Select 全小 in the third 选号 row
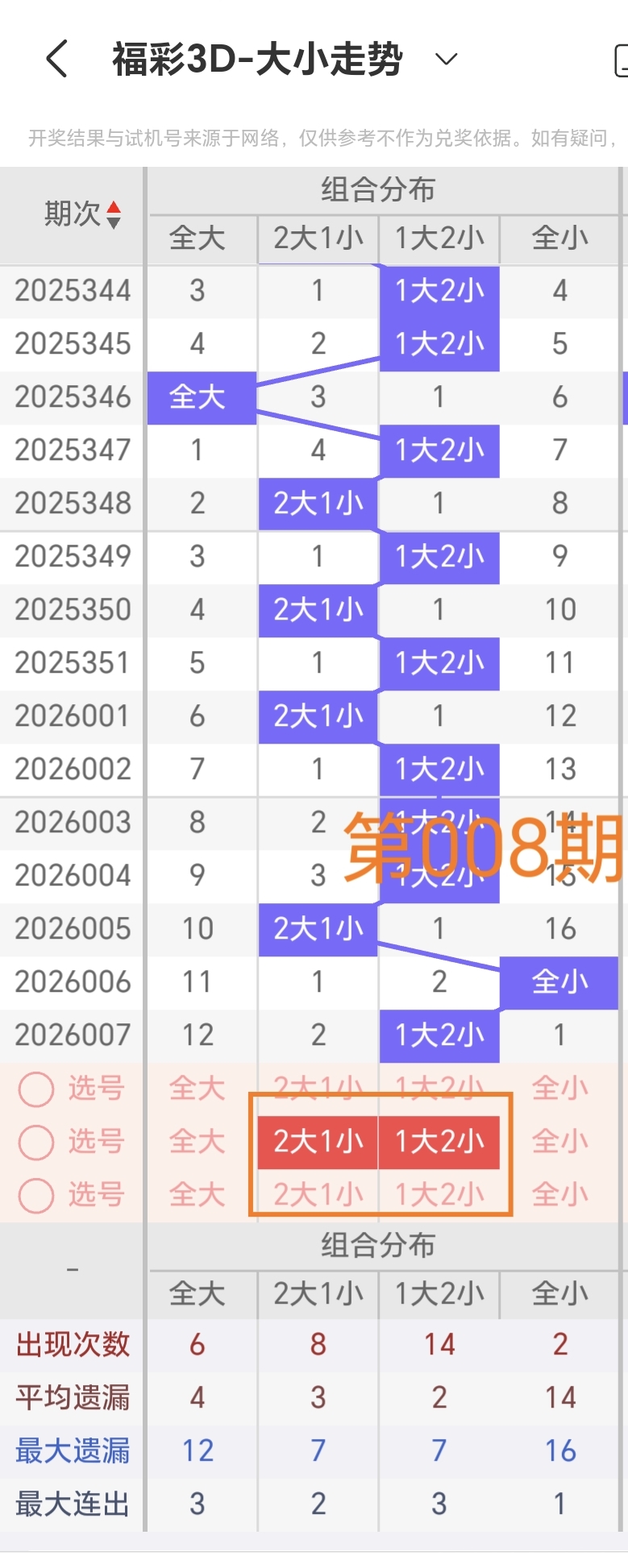This screenshot has width=628, height=1568. tap(559, 1195)
